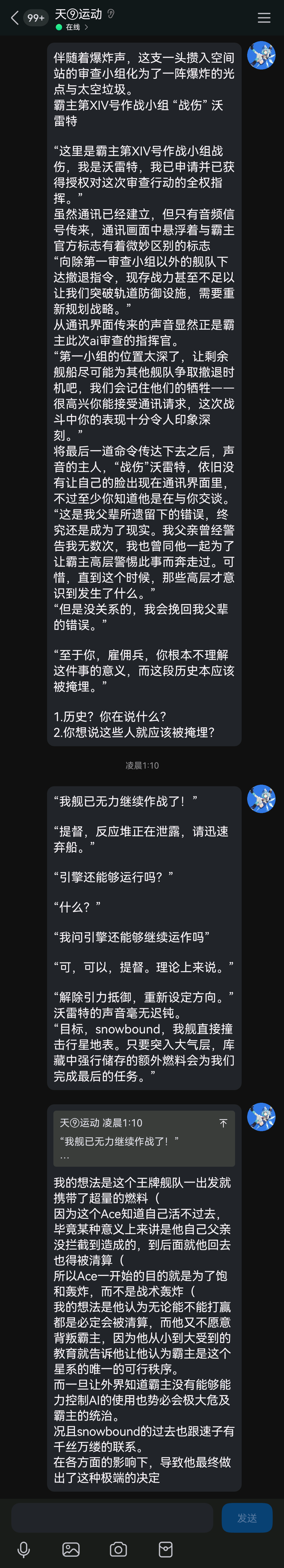
Task: Open 天⑨运动 contact profile from title
Action: pyautogui.click(x=78, y=13)
